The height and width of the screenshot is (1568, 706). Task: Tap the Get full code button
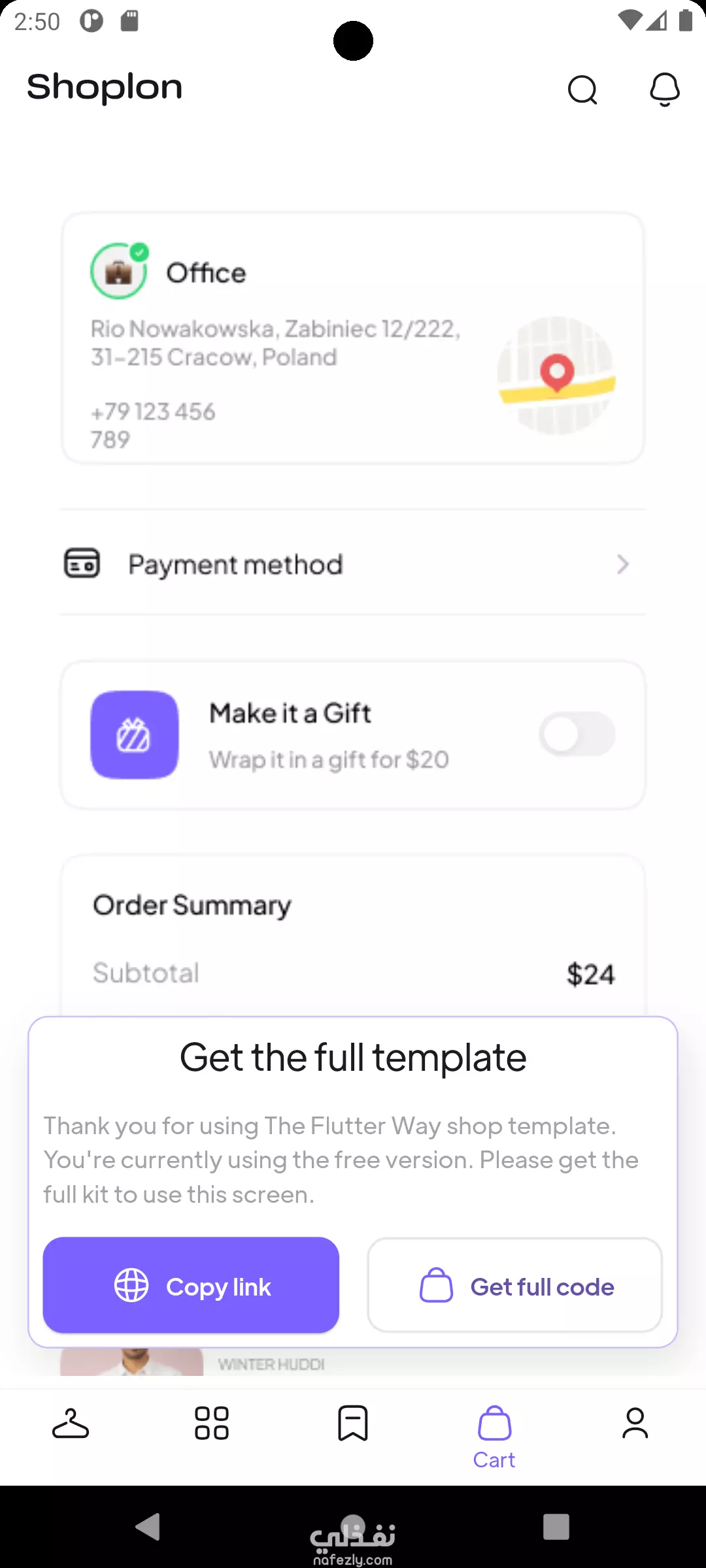coord(515,1285)
